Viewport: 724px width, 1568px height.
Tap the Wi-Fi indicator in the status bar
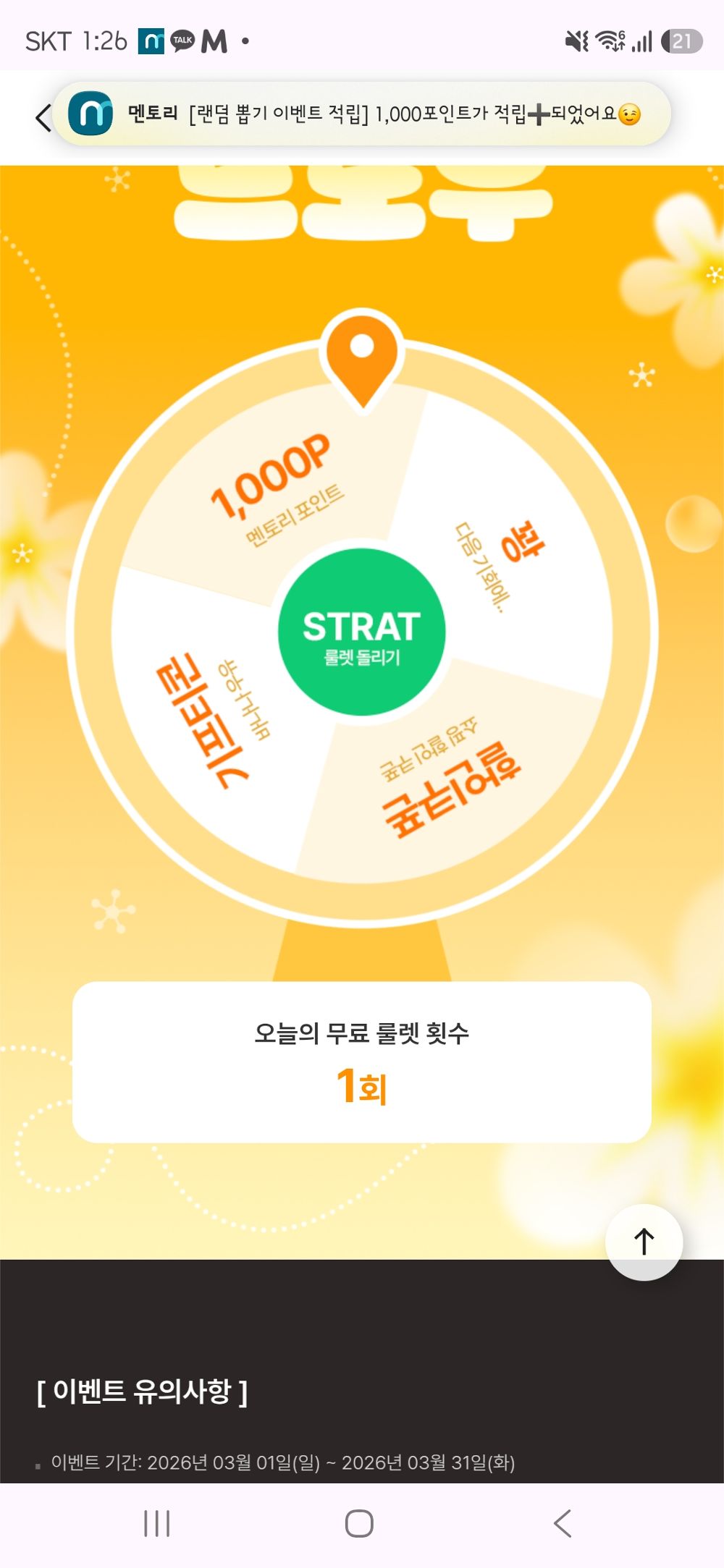[x=612, y=41]
